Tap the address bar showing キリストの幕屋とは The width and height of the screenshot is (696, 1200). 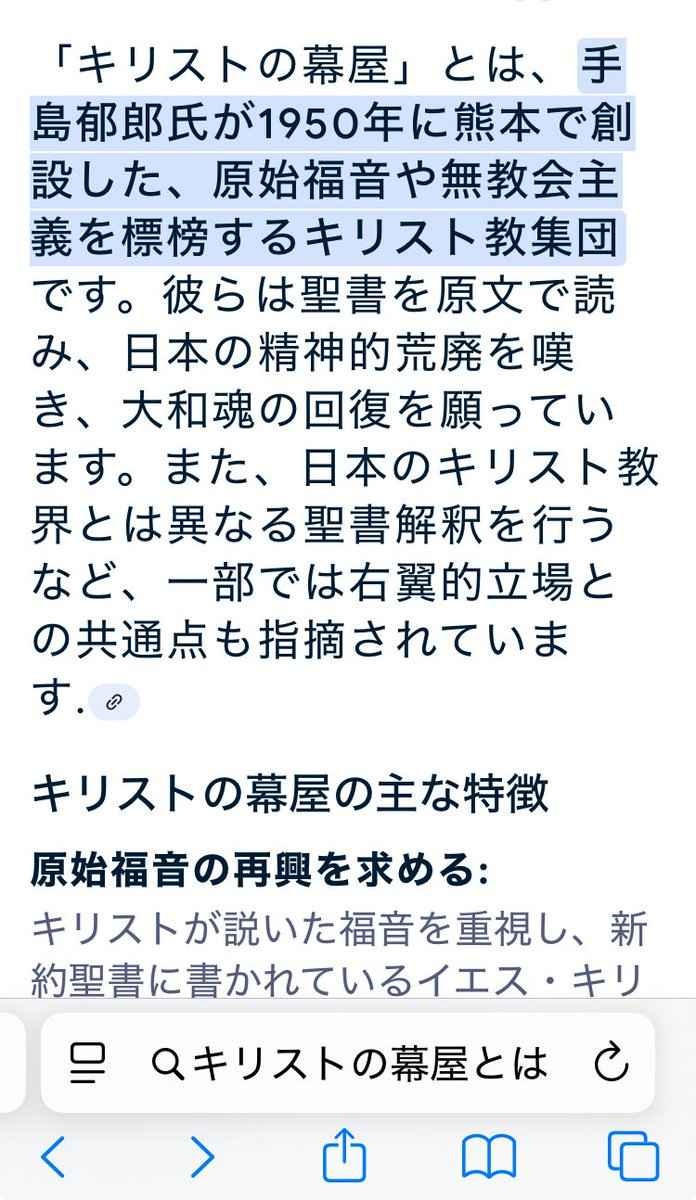pyautogui.click(x=350, y=1064)
